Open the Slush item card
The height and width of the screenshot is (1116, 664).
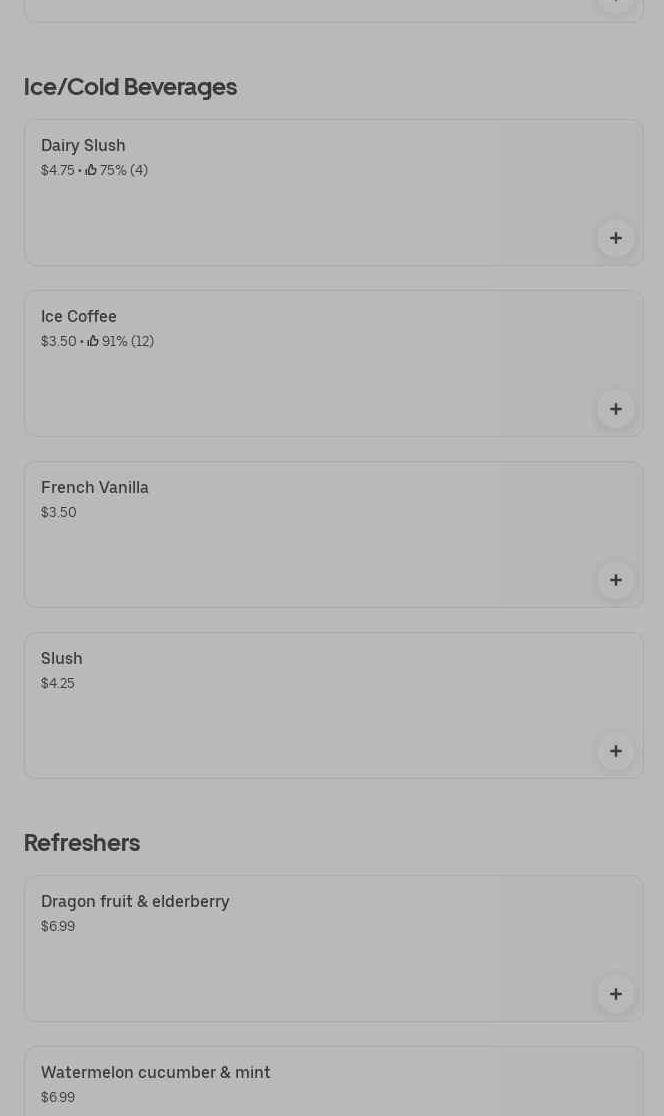300,706
